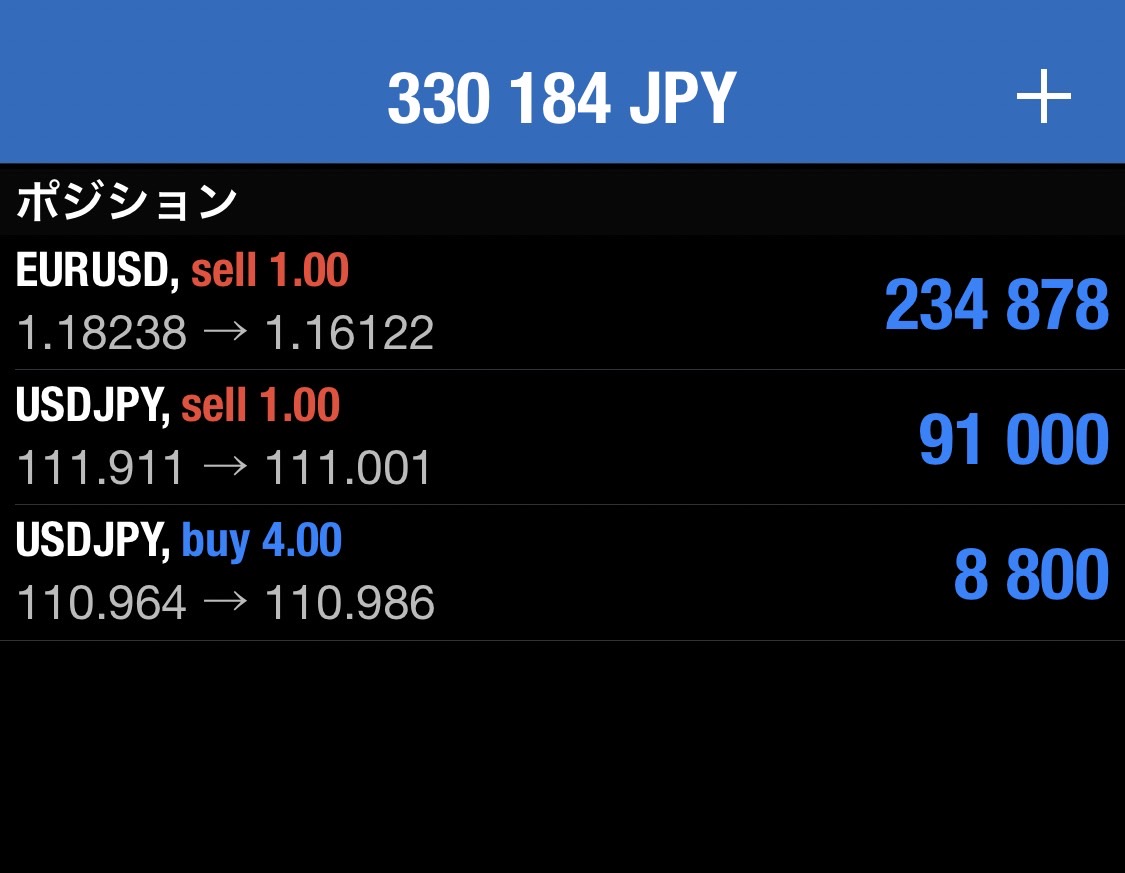Open the EURUSD sell 1.00 position

point(562,302)
